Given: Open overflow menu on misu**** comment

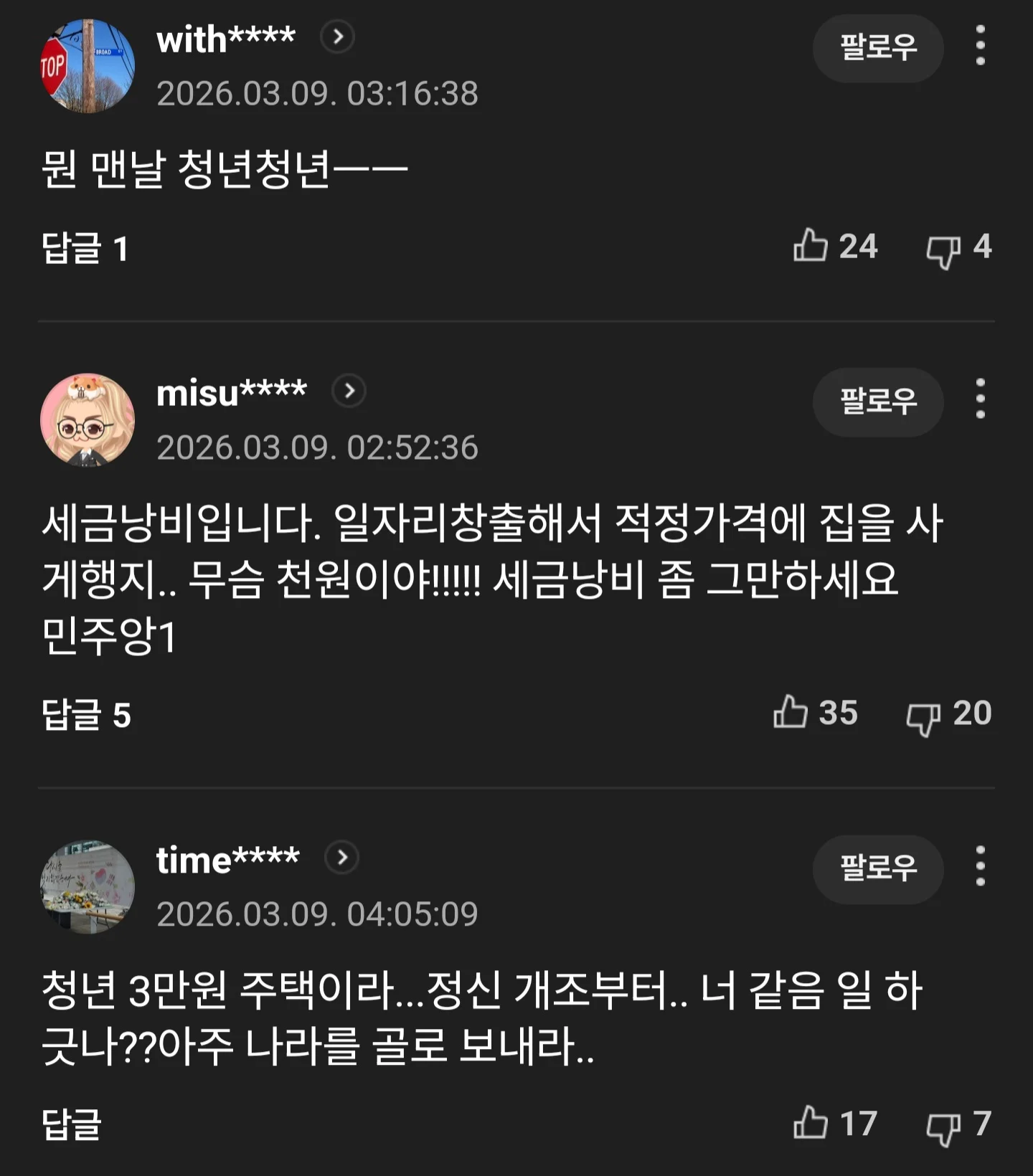Looking at the screenshot, I should click(x=980, y=399).
